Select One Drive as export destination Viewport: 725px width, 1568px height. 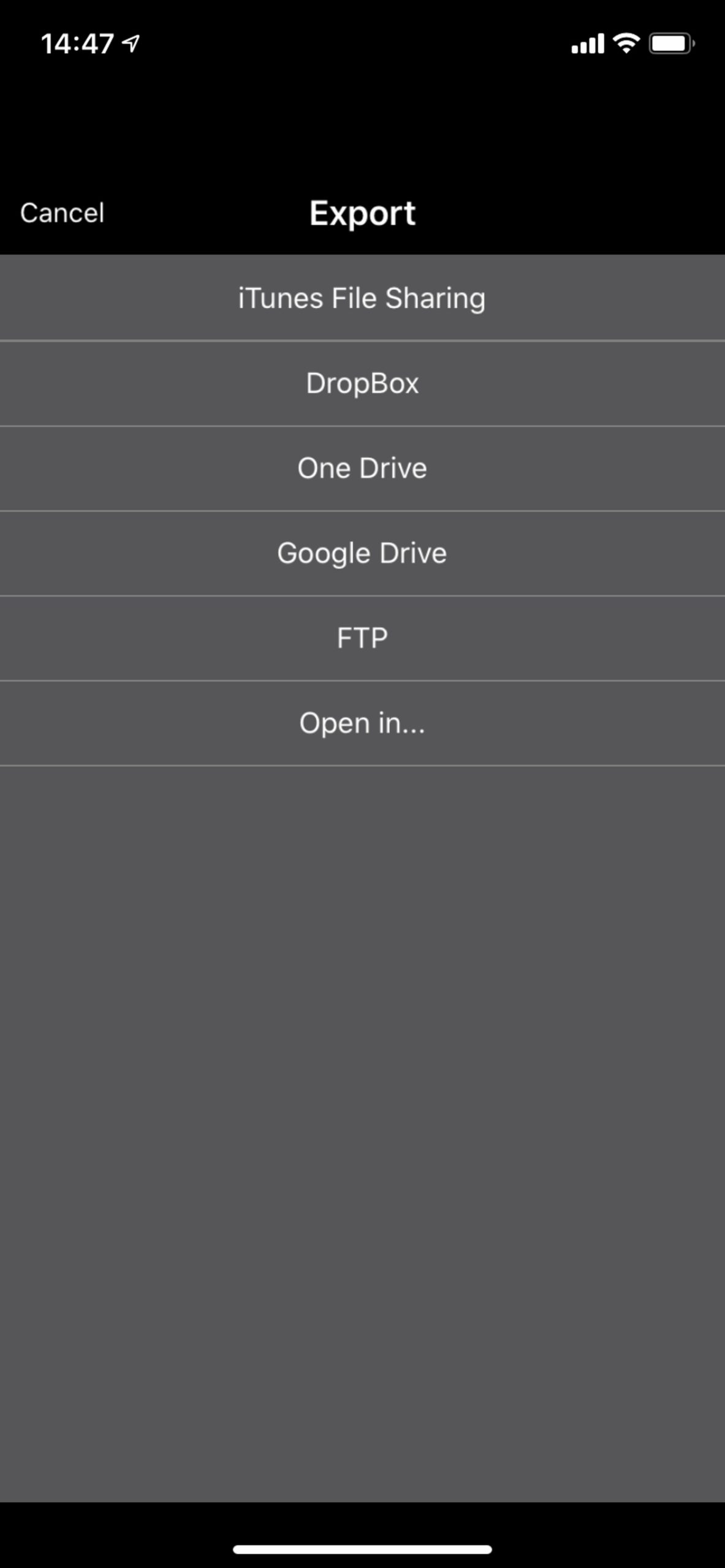(362, 469)
